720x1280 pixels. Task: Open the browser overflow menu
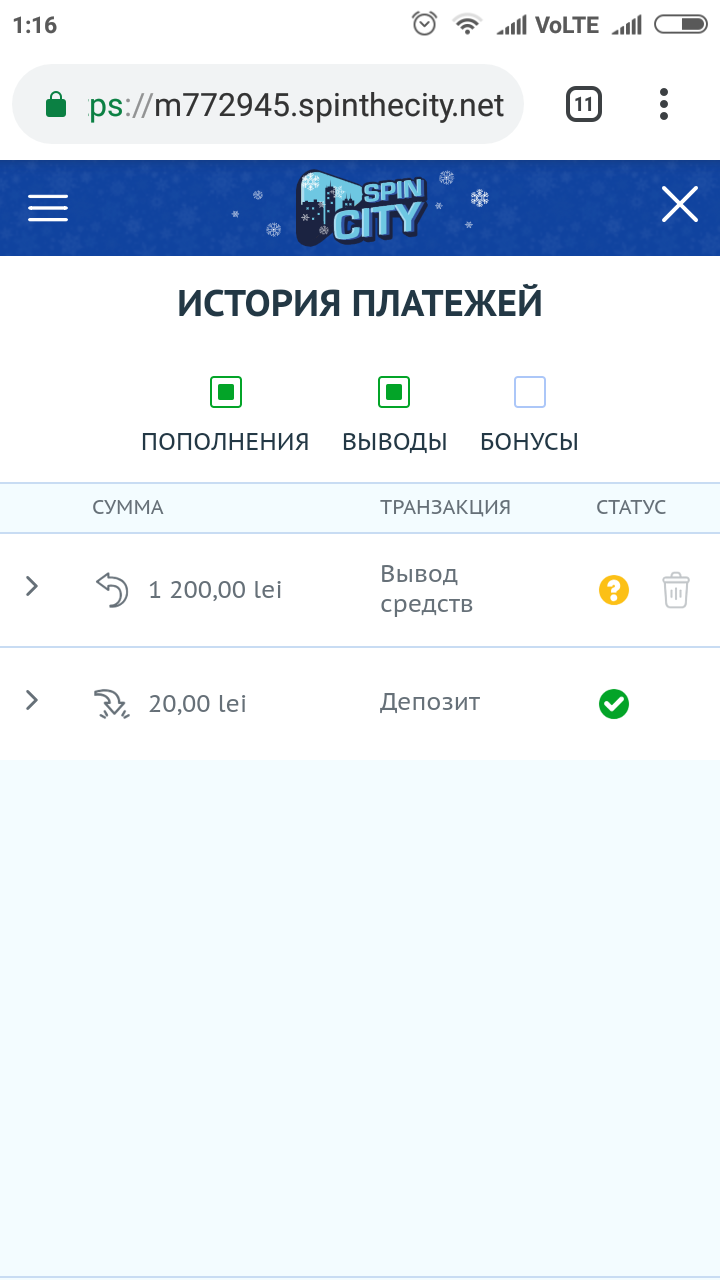[664, 104]
